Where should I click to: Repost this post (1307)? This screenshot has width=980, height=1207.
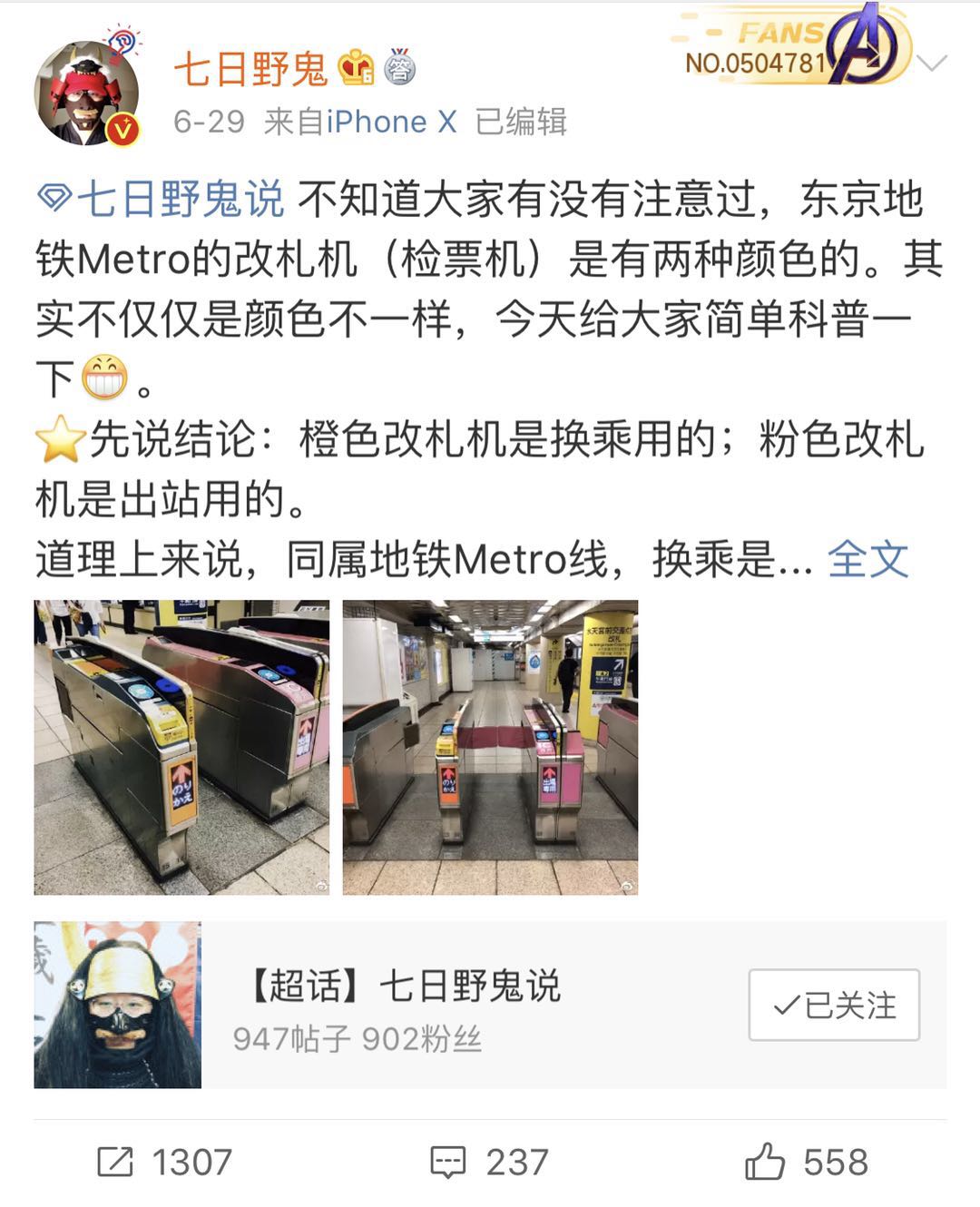[x=165, y=1162]
